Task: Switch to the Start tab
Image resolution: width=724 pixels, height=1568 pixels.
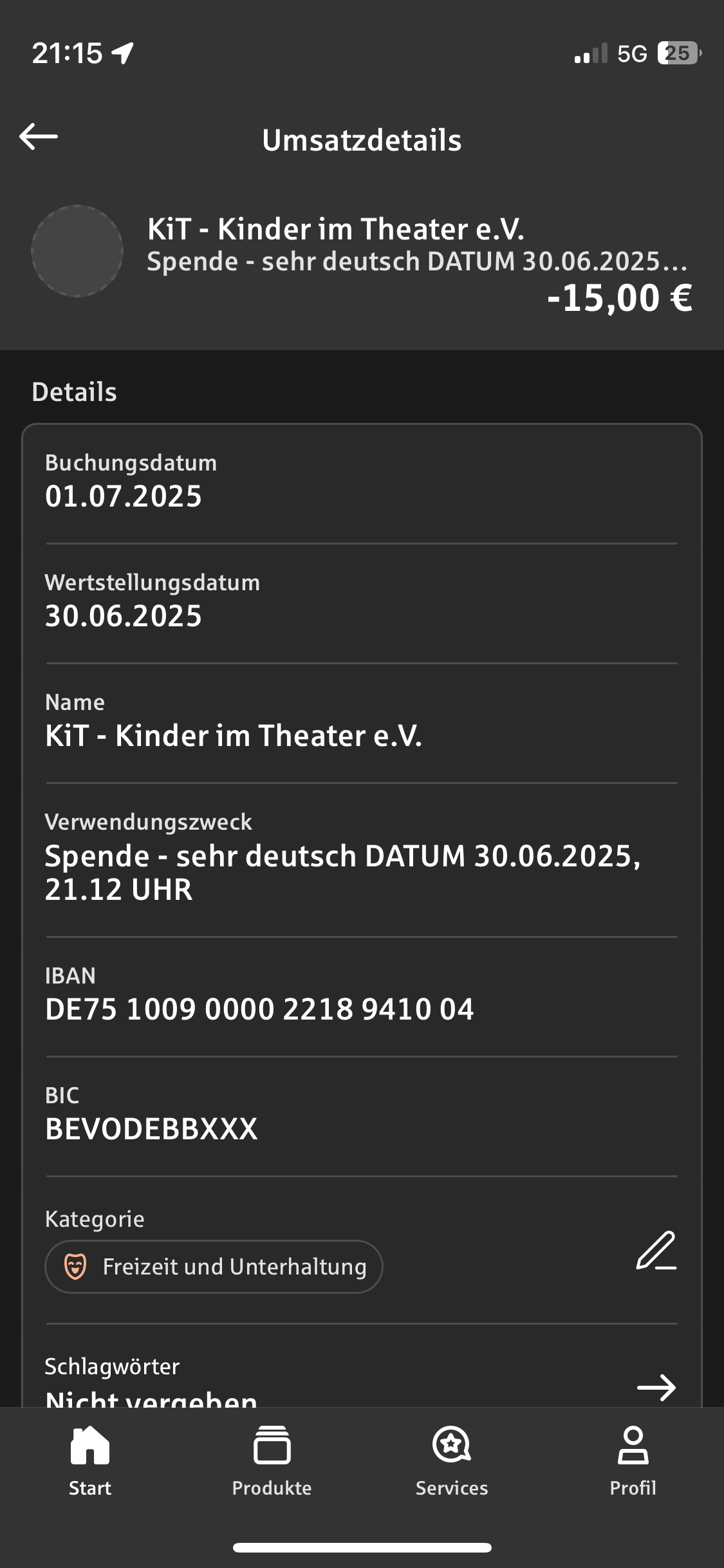Action: pyautogui.click(x=90, y=1461)
